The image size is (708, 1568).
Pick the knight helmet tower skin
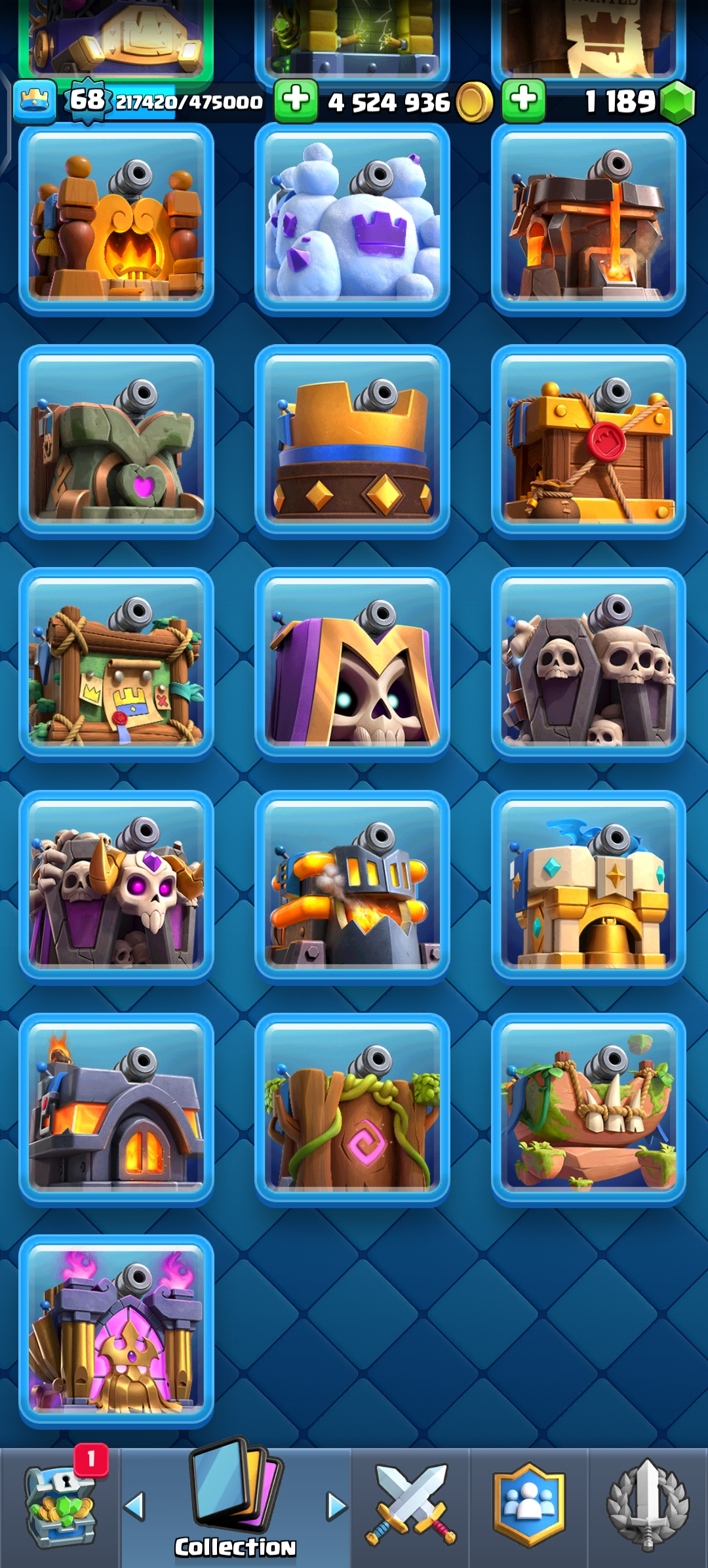[352, 887]
